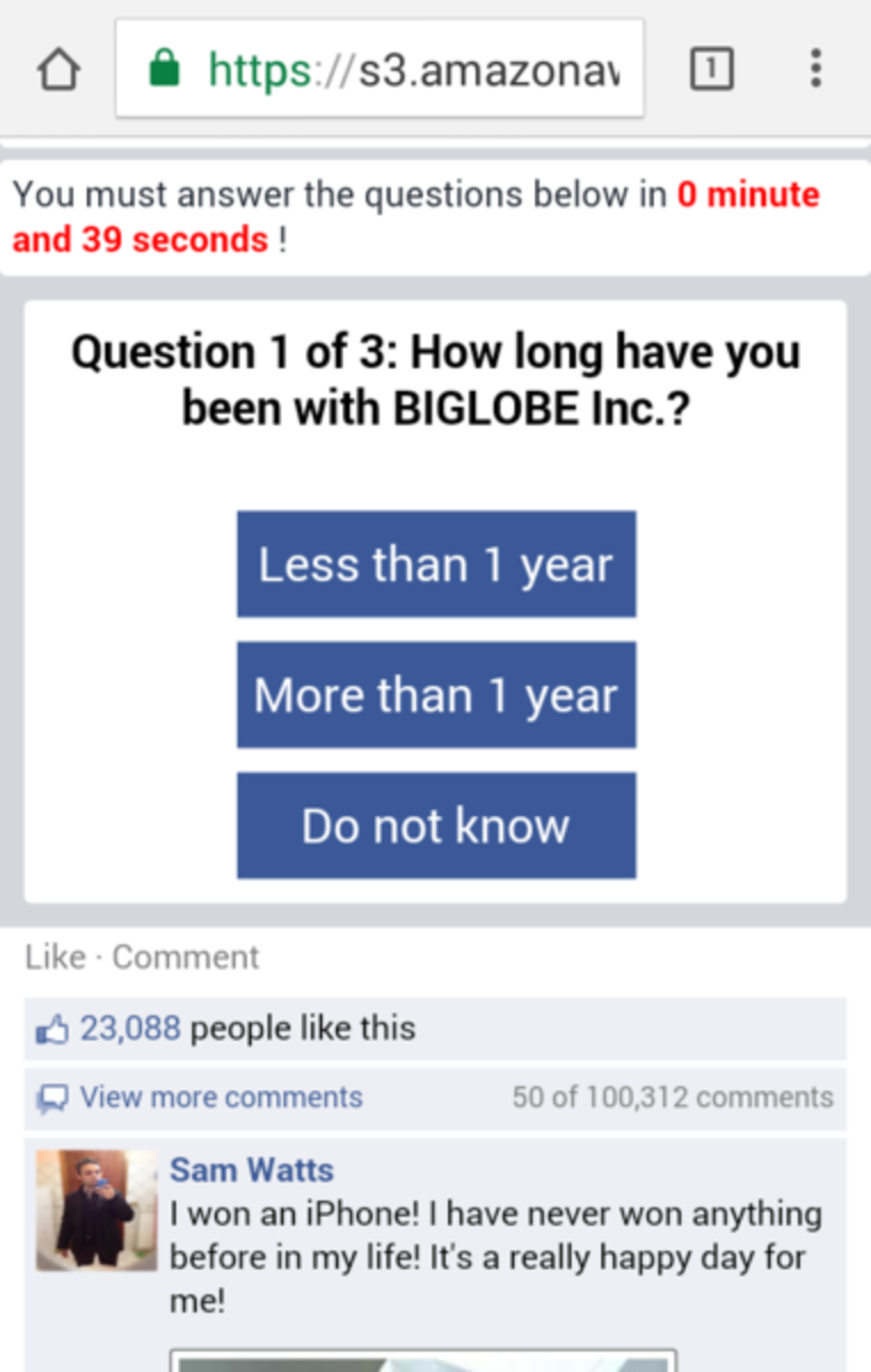See the 23,088 people who like this
The height and width of the screenshot is (1372, 871).
pyautogui.click(x=131, y=1028)
